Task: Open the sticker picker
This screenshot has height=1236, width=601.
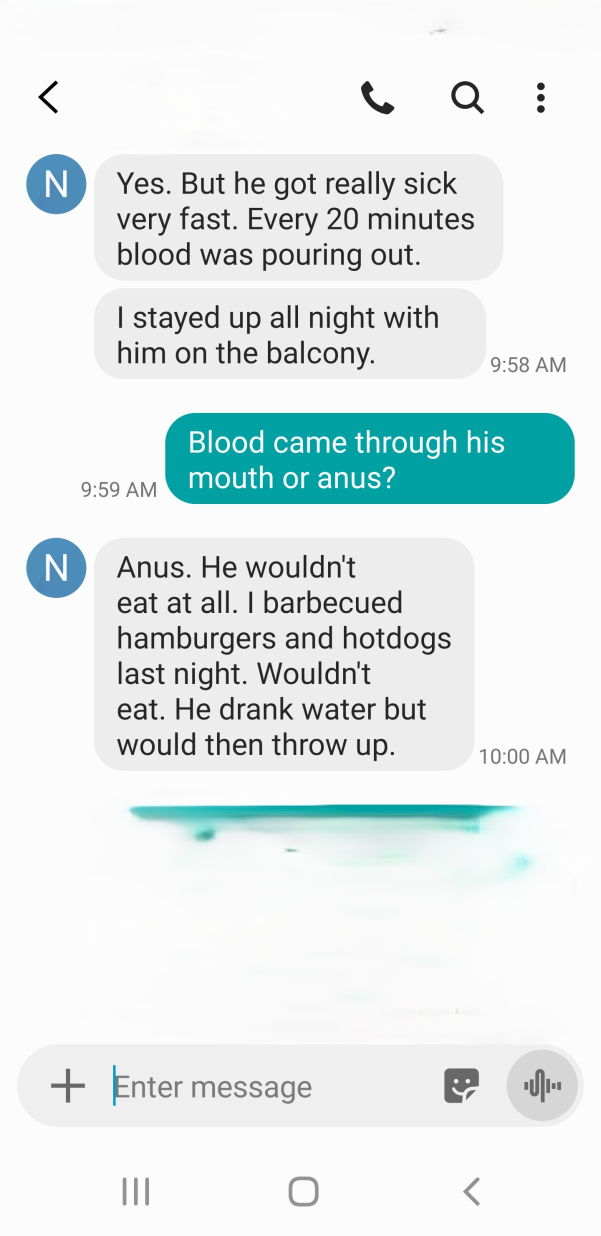Action: [461, 1086]
